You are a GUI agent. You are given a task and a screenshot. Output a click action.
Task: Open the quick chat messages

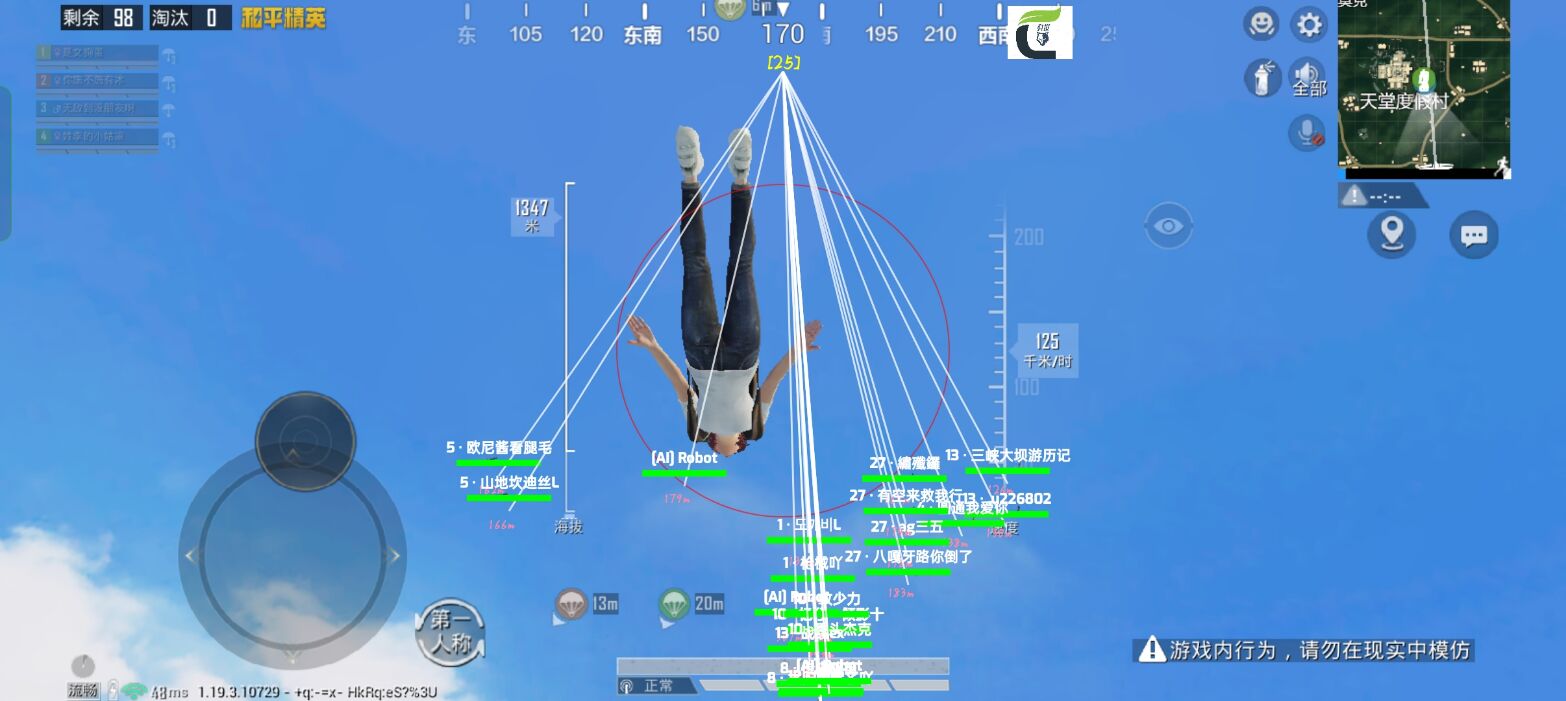point(1473,236)
